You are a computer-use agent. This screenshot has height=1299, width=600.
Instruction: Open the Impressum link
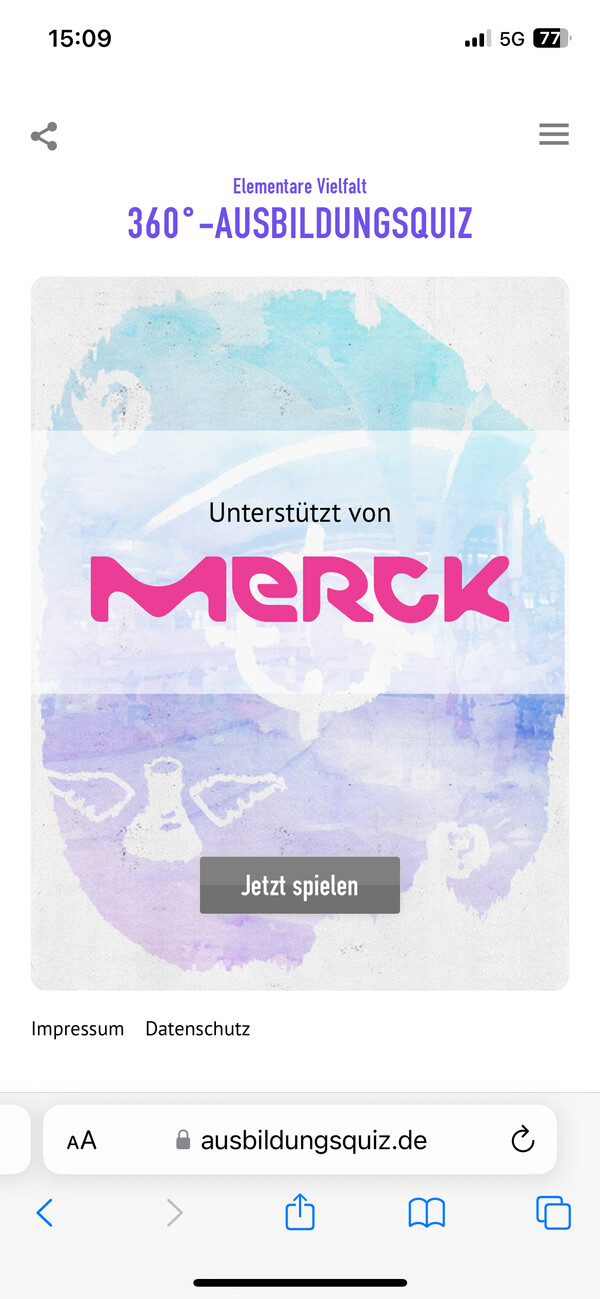click(77, 1028)
